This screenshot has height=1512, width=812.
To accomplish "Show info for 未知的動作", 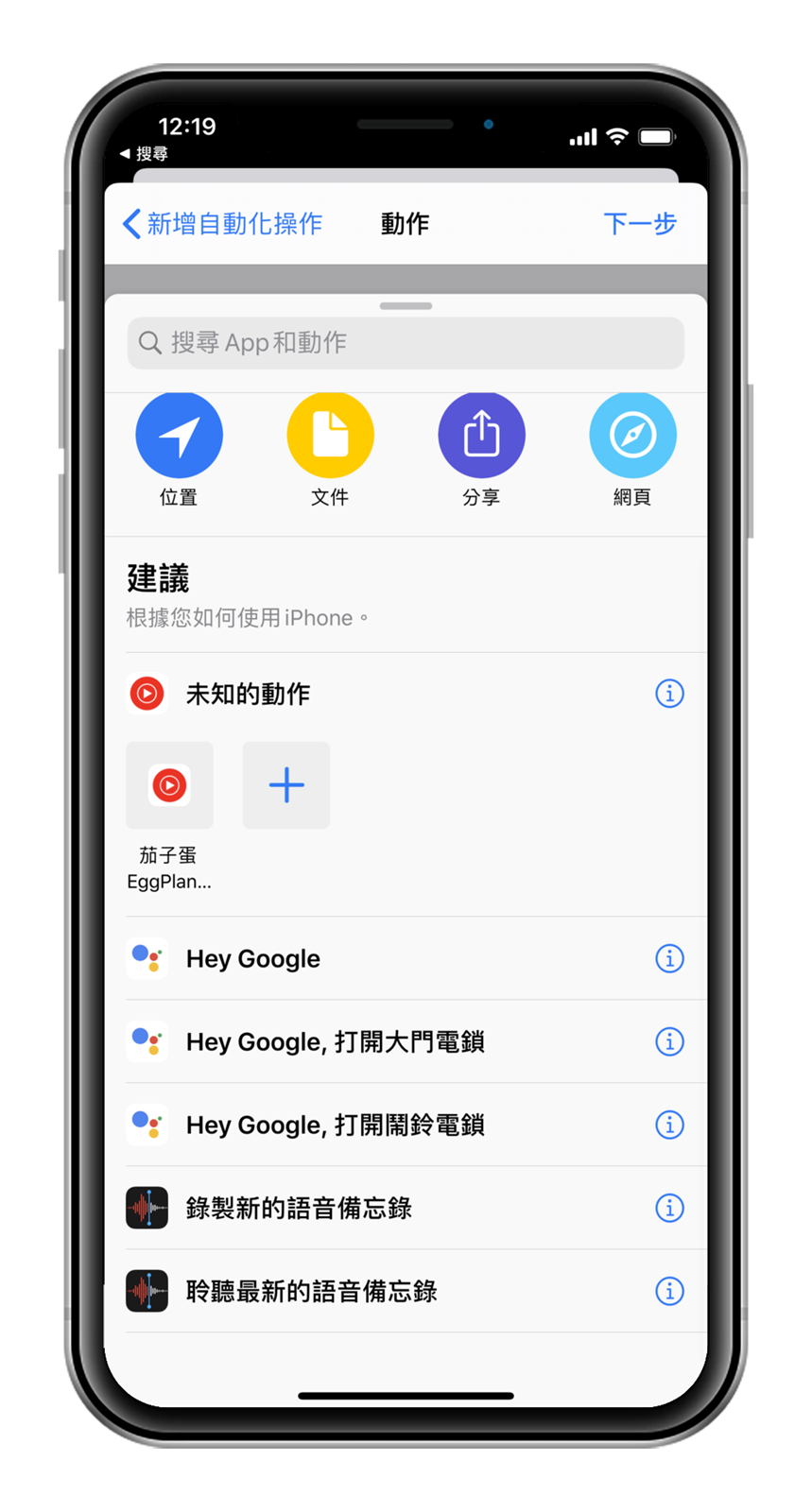I will [669, 694].
